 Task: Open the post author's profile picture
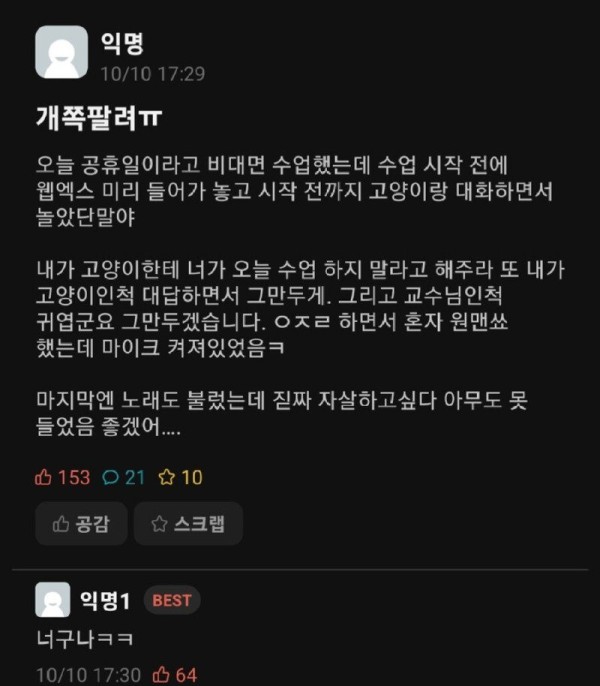point(61,52)
